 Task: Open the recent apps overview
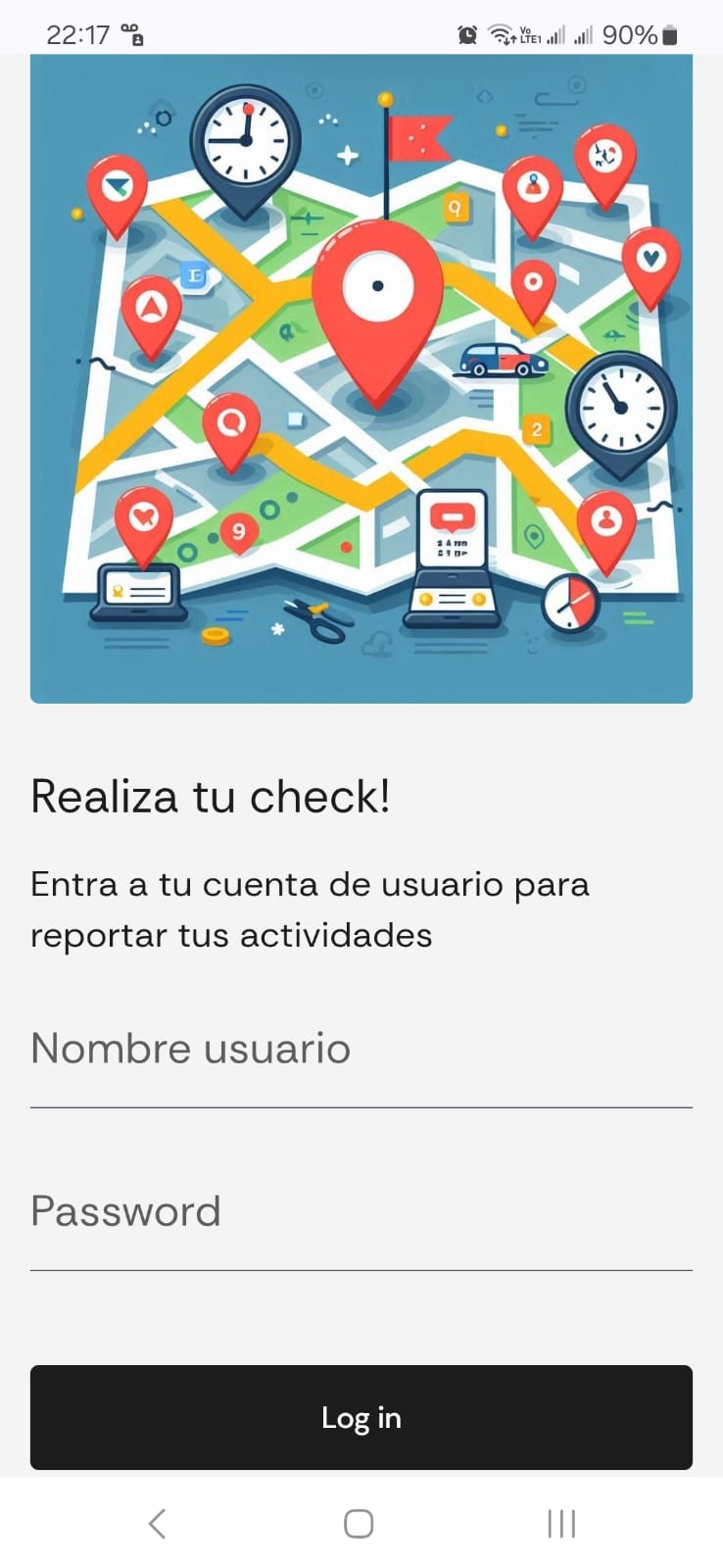tap(560, 1523)
